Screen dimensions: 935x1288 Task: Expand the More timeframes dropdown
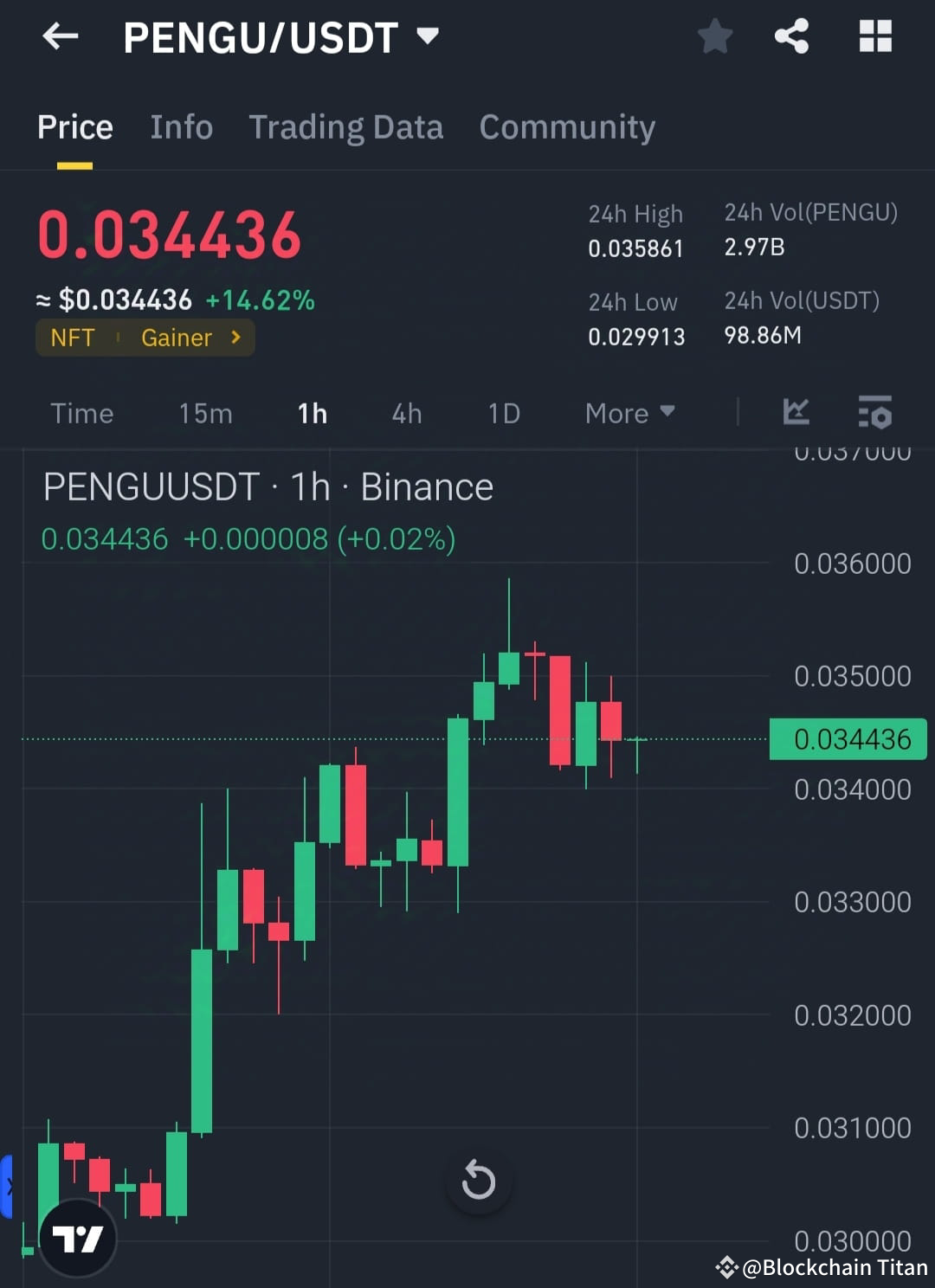pos(629,413)
